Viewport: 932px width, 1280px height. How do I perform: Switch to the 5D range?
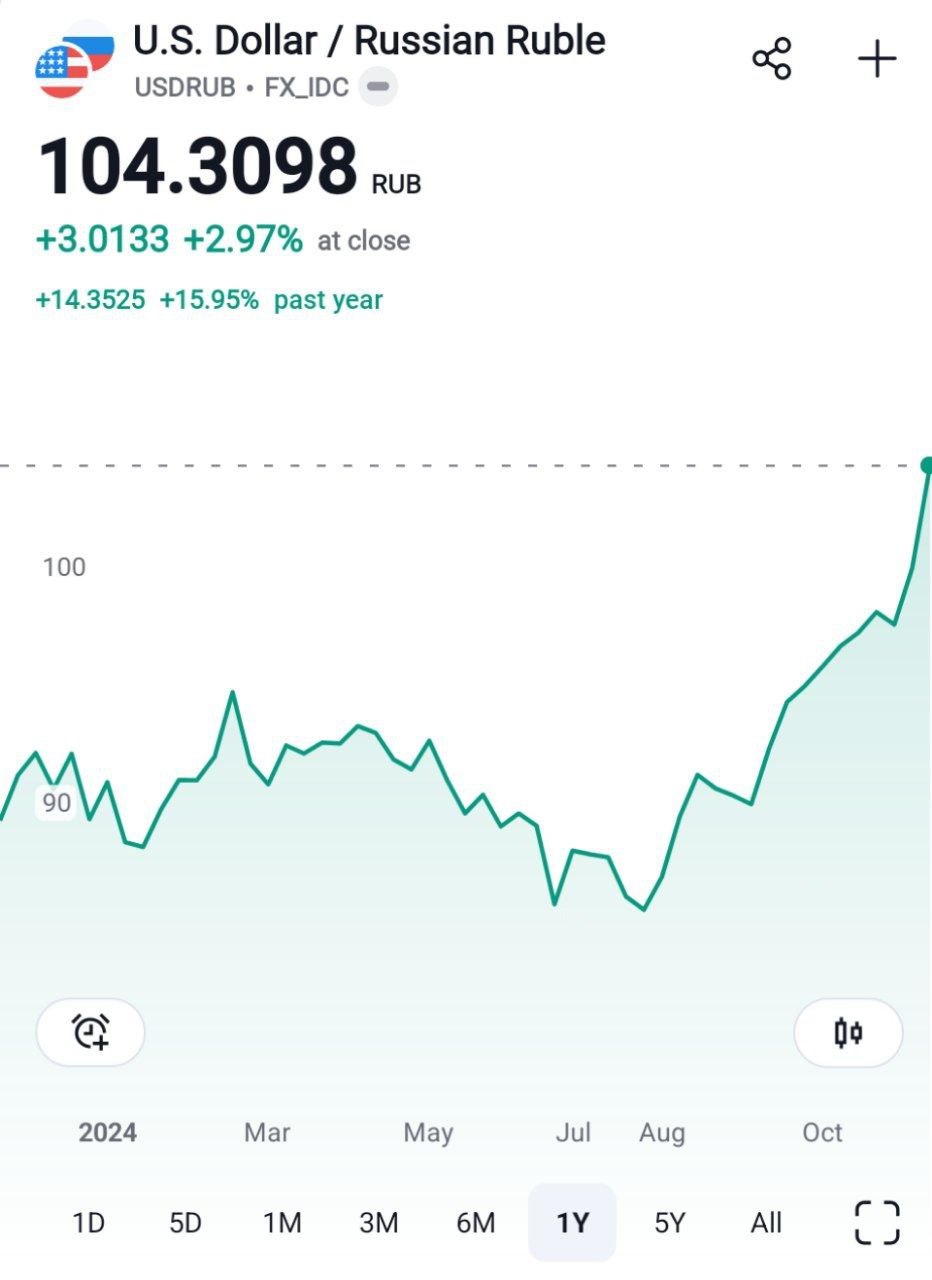(x=185, y=1222)
